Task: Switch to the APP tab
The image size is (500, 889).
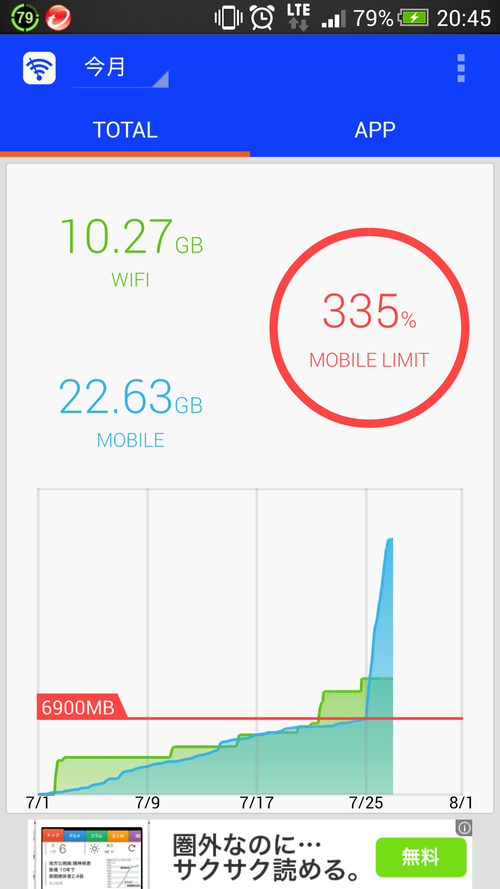Action: (375, 130)
